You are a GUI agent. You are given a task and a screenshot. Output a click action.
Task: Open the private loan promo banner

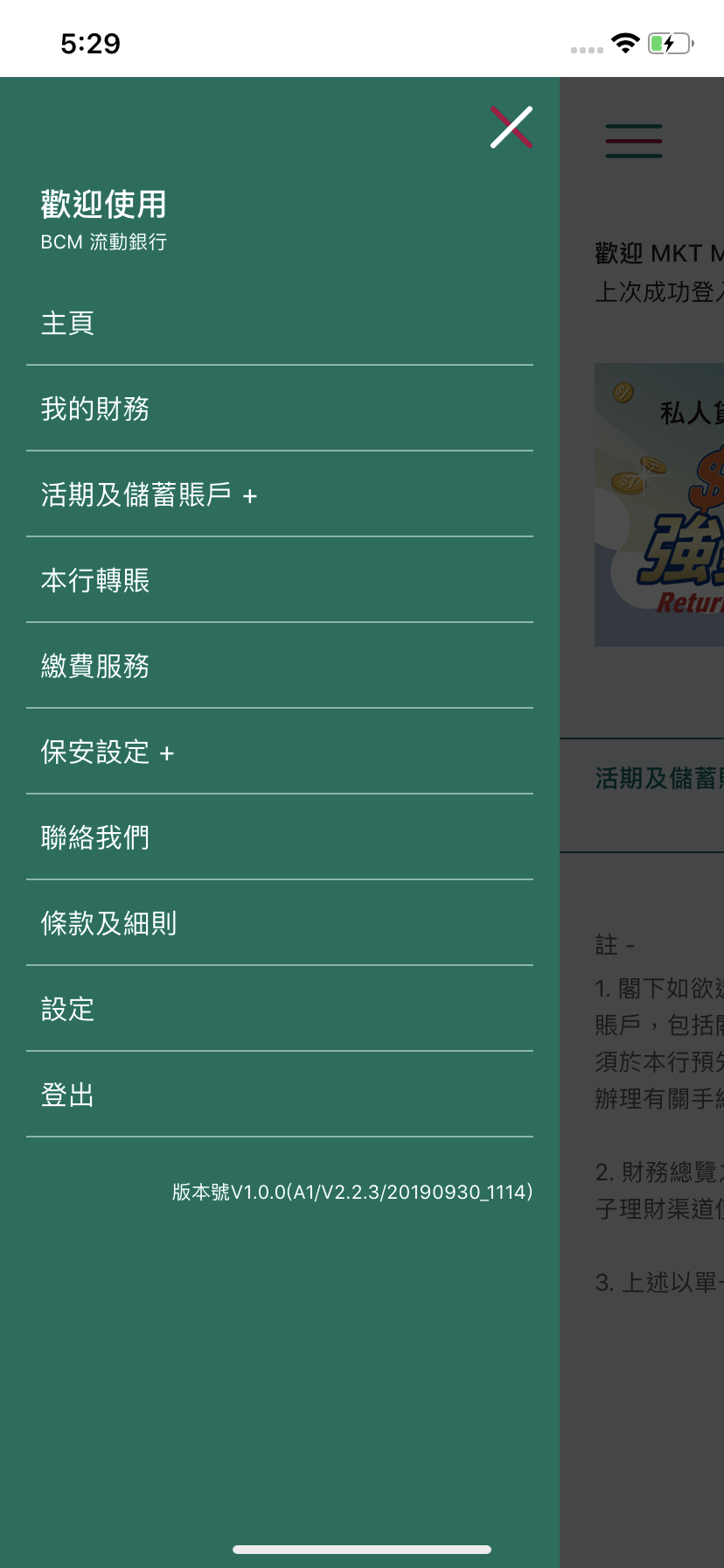coord(659,505)
